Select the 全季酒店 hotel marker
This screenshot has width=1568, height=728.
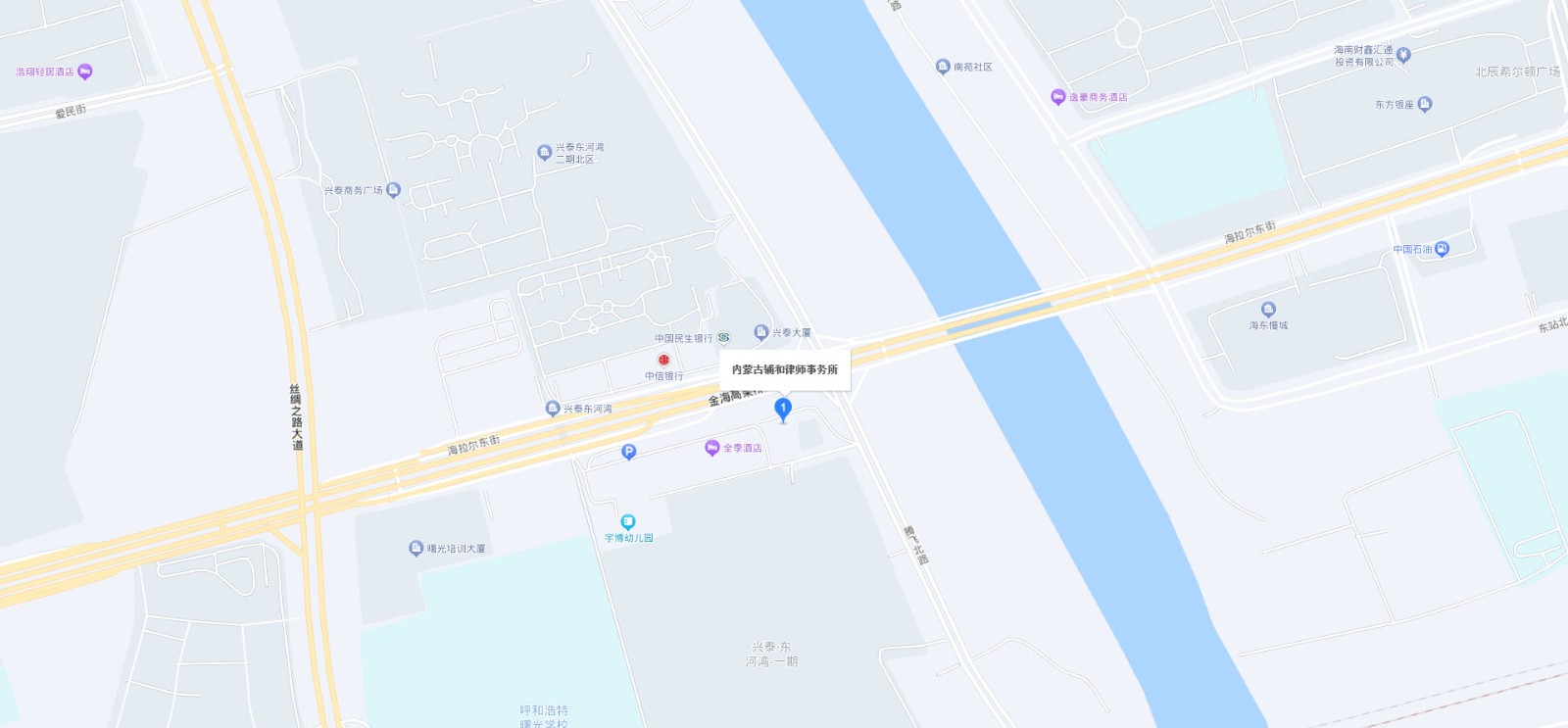tap(712, 448)
